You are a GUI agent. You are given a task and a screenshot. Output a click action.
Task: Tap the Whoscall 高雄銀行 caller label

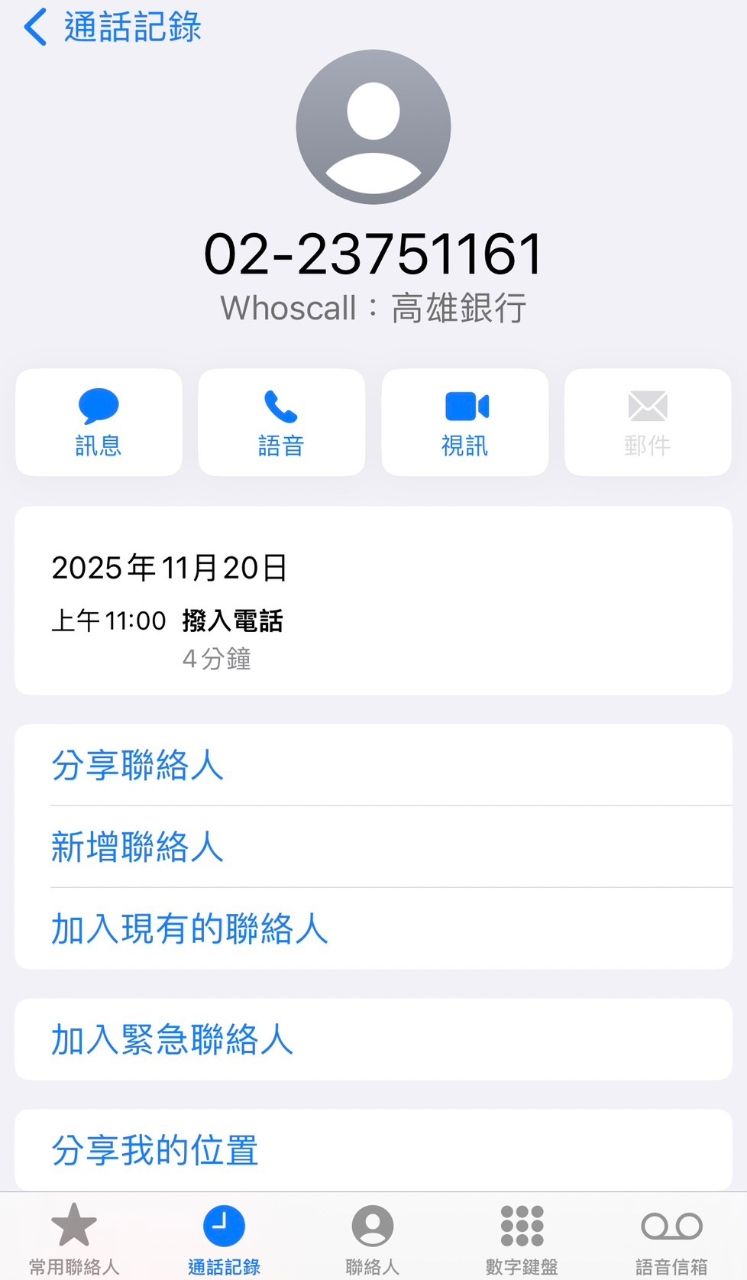[373, 307]
